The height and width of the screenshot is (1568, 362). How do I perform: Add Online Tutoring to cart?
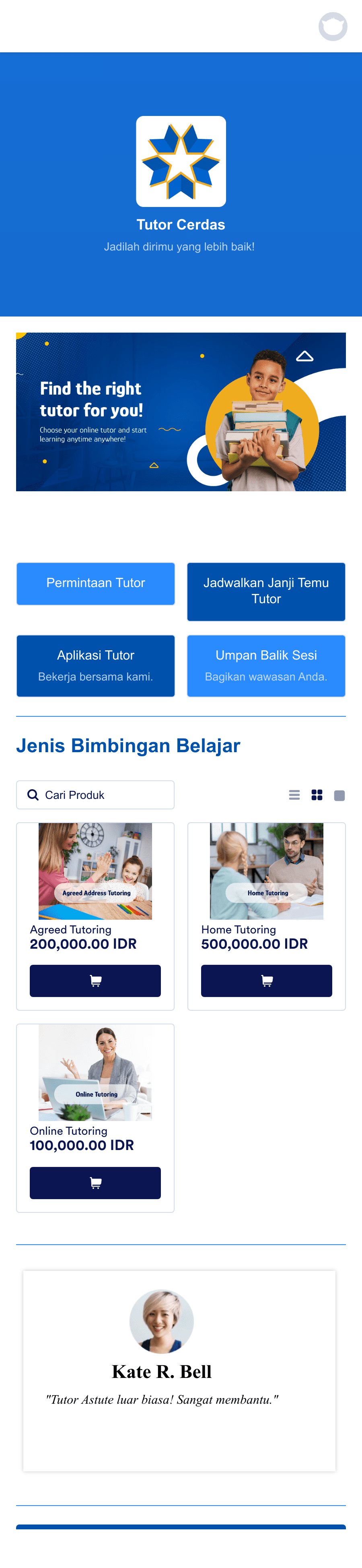(95, 1182)
